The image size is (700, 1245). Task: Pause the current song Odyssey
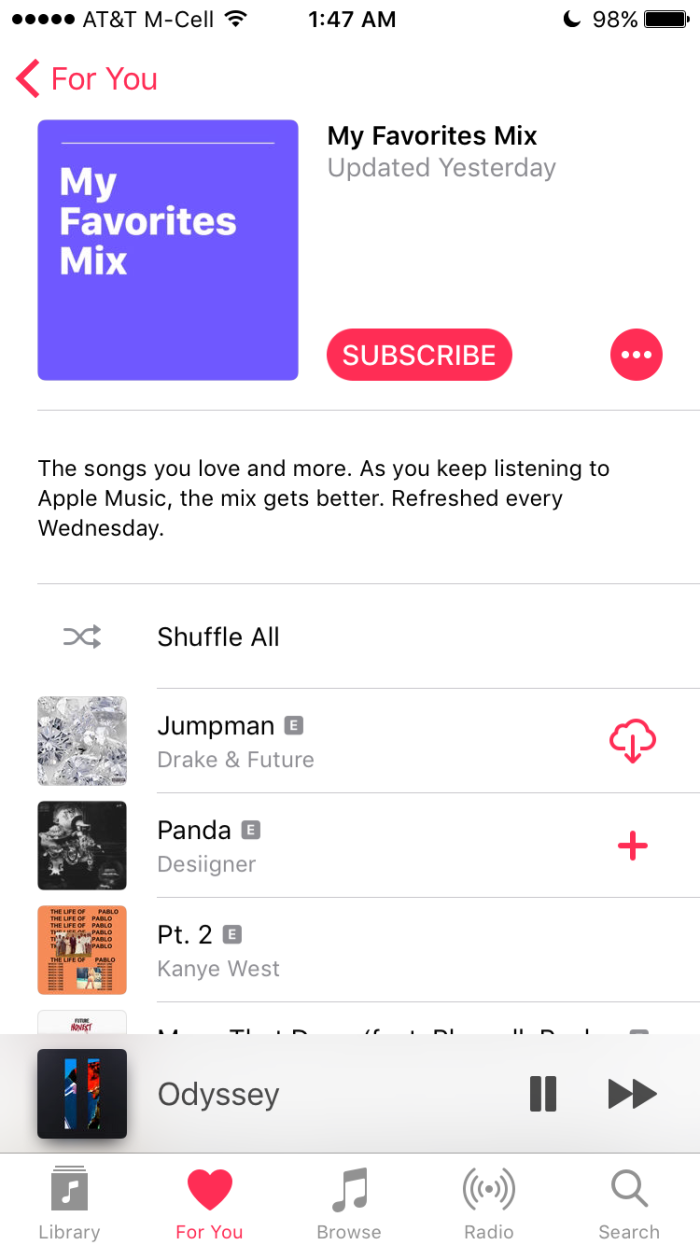coord(543,1094)
